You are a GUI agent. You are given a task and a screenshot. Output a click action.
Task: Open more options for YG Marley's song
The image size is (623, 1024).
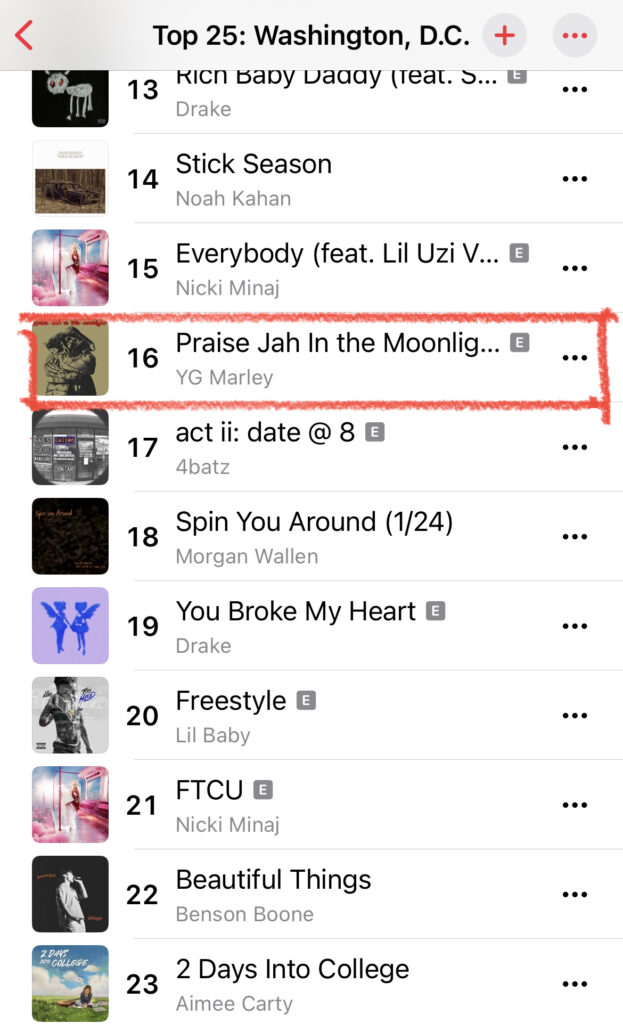point(574,358)
